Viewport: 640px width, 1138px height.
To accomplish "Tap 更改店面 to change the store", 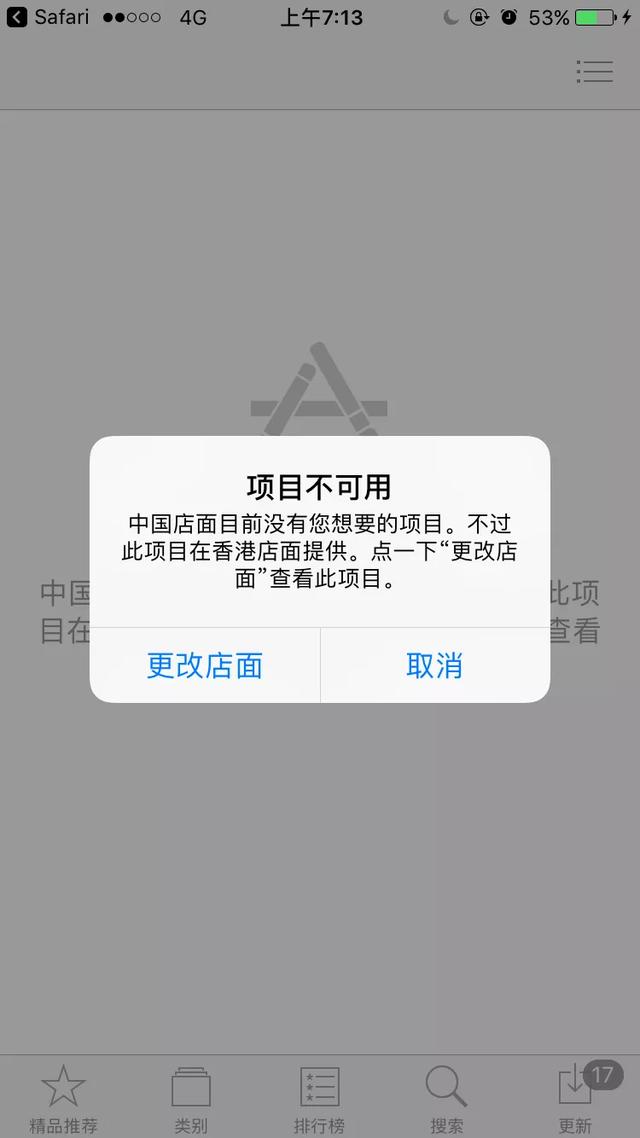I will pyautogui.click(x=205, y=666).
